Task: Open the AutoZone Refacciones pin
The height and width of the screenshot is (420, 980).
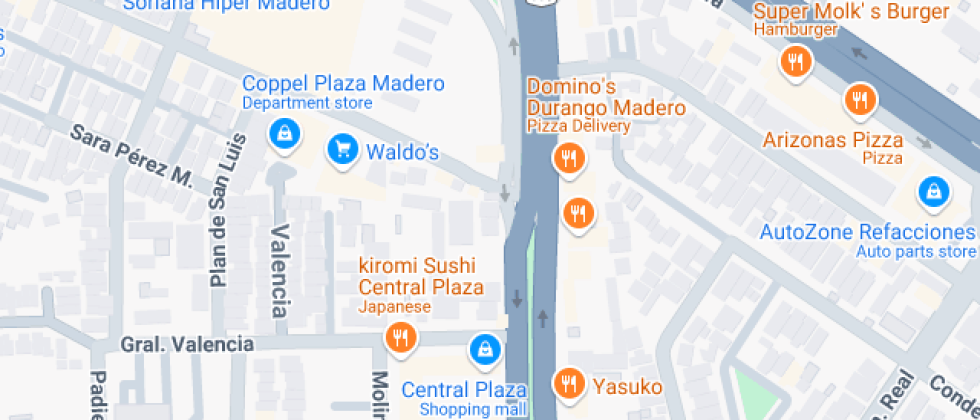Action: 934,190
